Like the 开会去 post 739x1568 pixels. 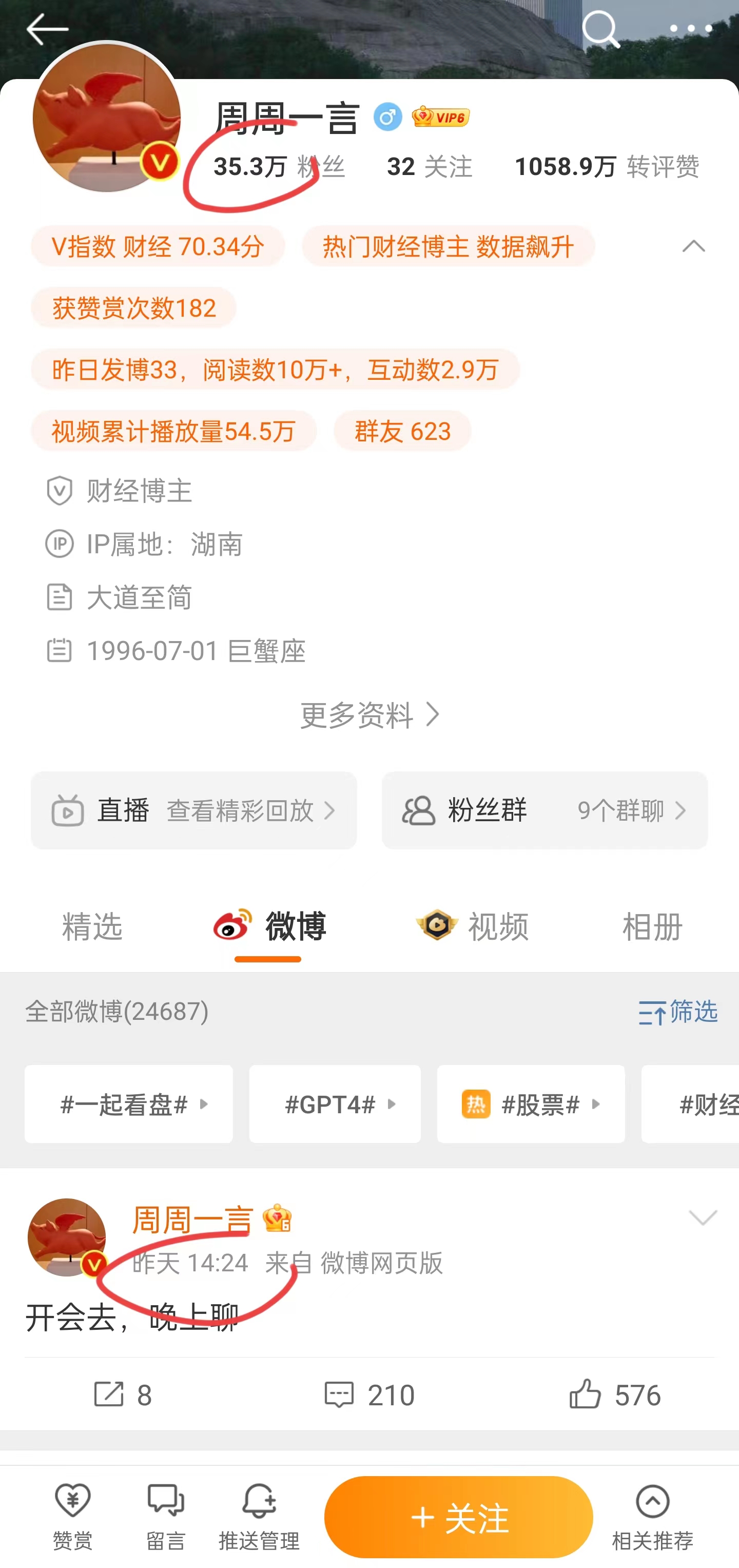click(x=614, y=1394)
